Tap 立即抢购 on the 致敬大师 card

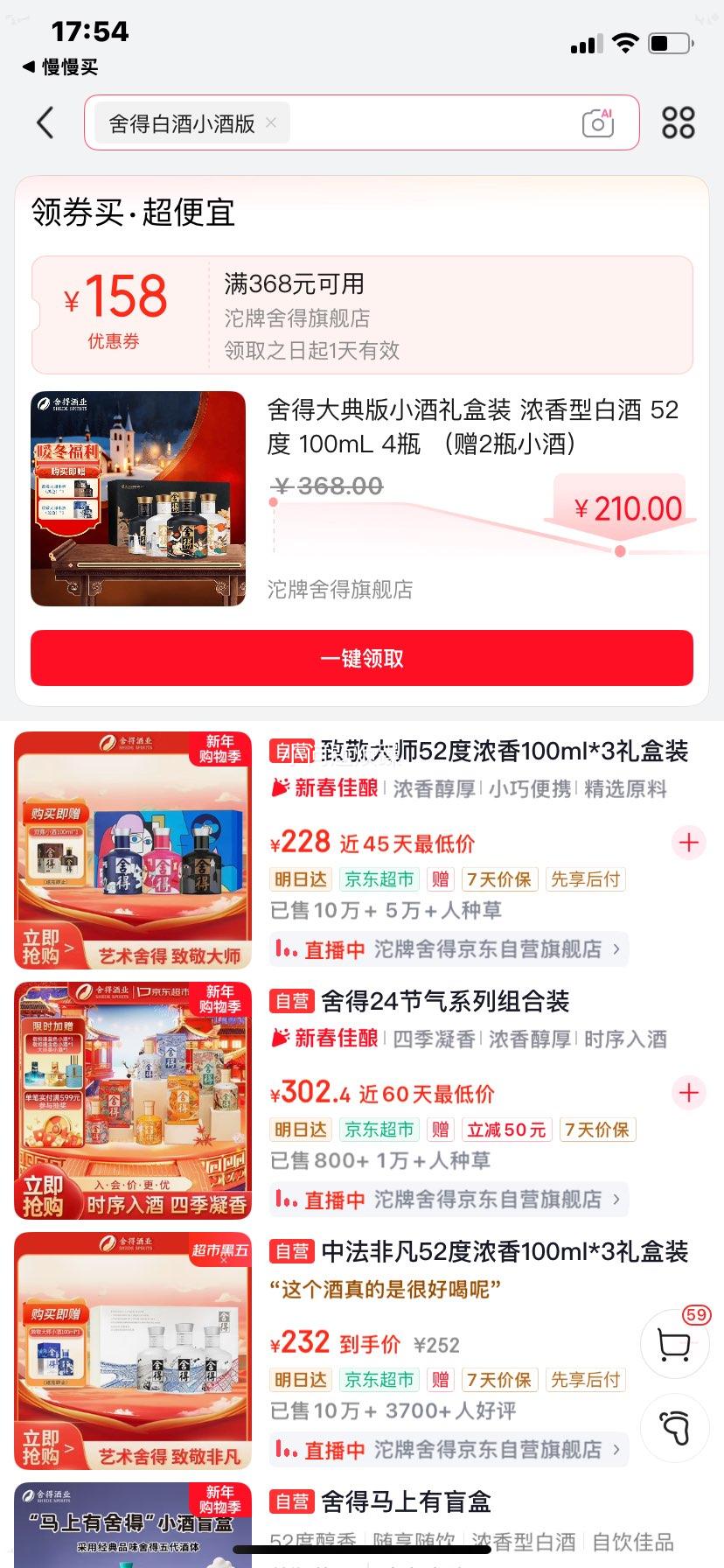point(40,945)
